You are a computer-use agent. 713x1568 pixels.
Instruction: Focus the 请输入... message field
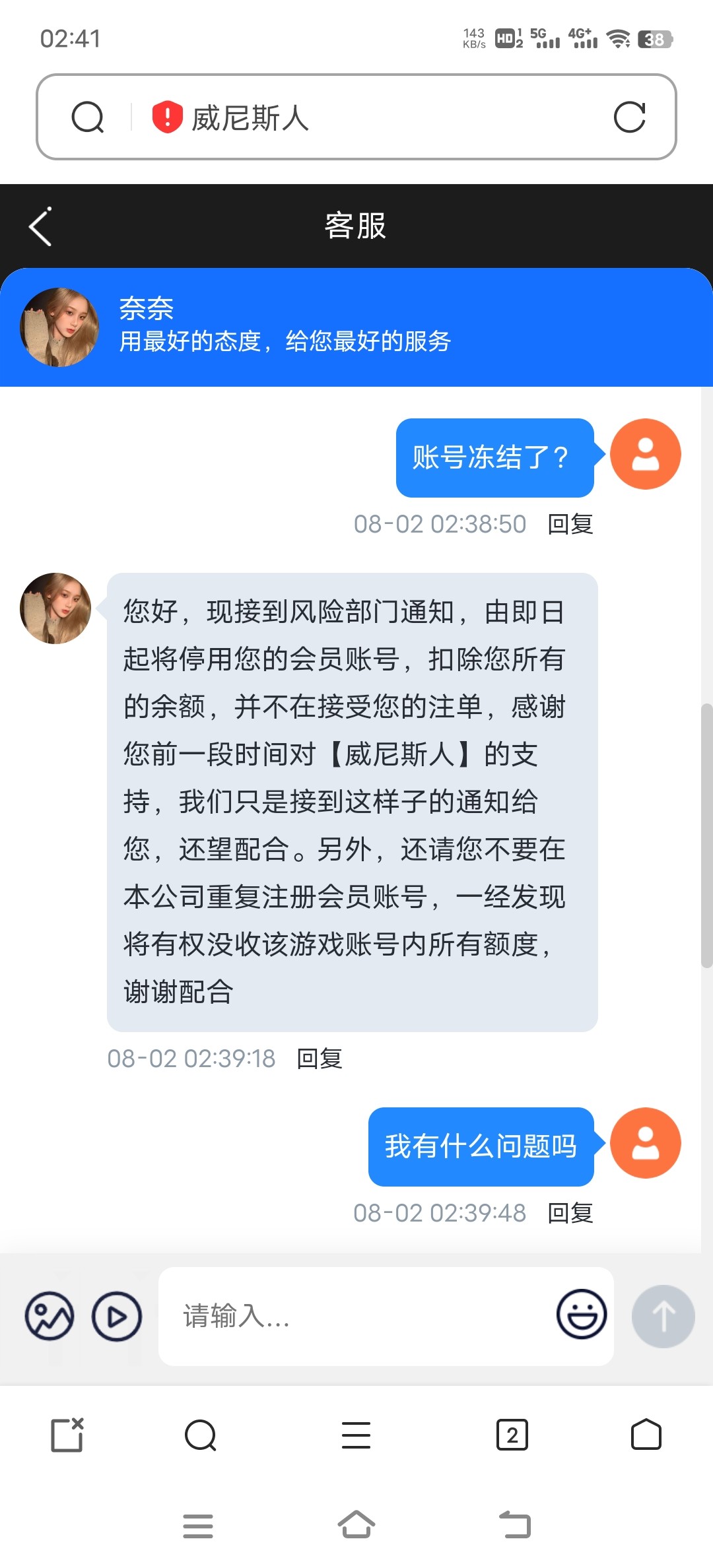(x=356, y=1316)
